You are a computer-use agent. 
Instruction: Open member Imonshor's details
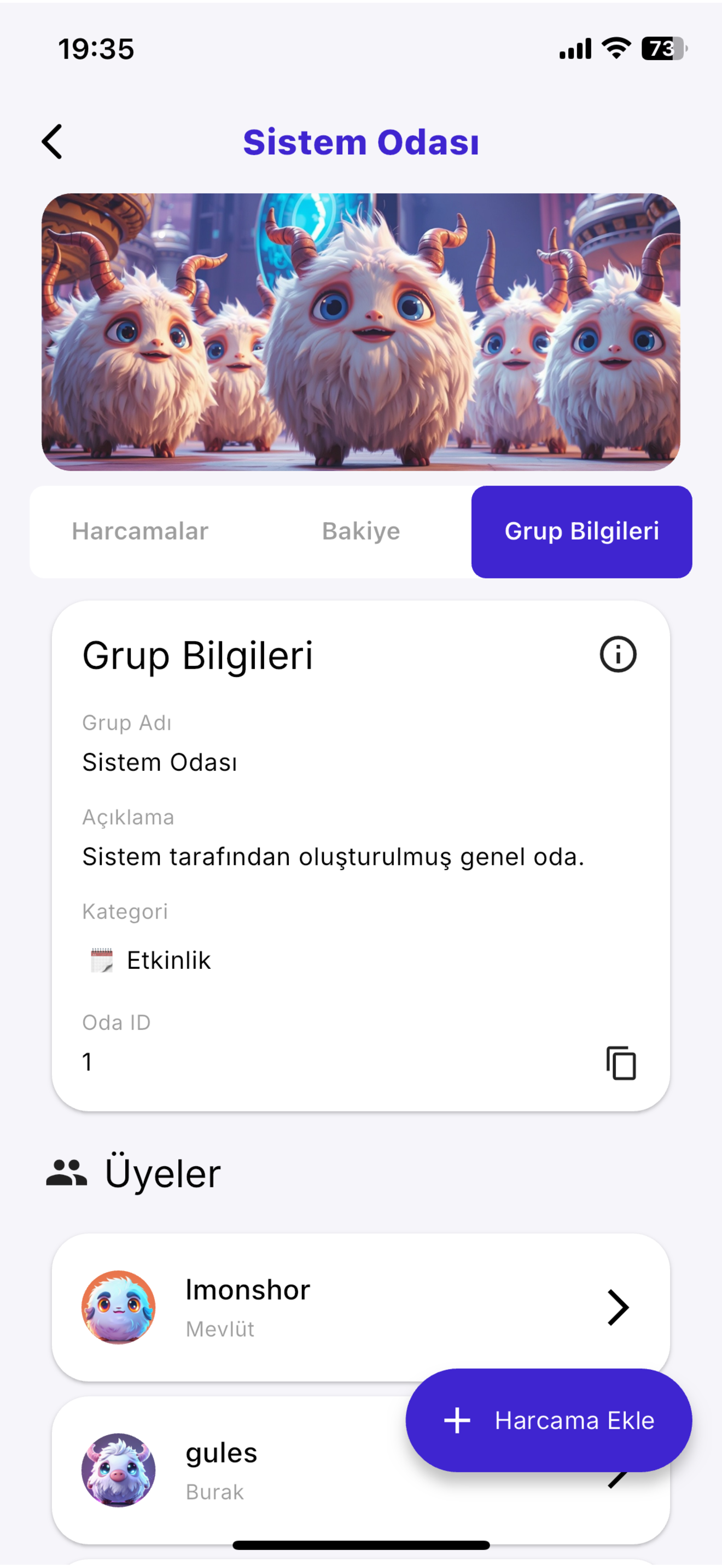tap(361, 1307)
